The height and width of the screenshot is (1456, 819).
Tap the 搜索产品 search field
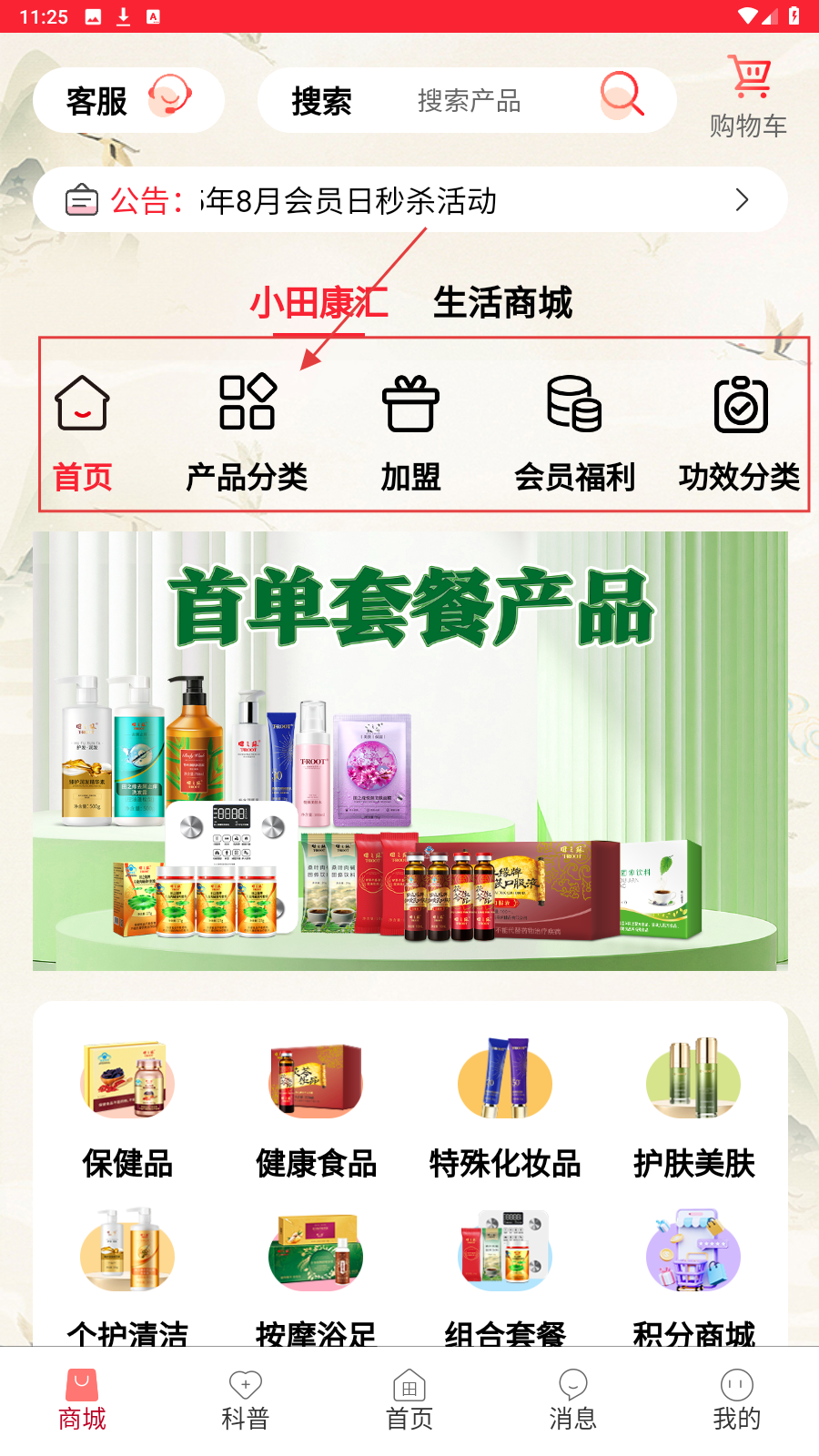[469, 100]
